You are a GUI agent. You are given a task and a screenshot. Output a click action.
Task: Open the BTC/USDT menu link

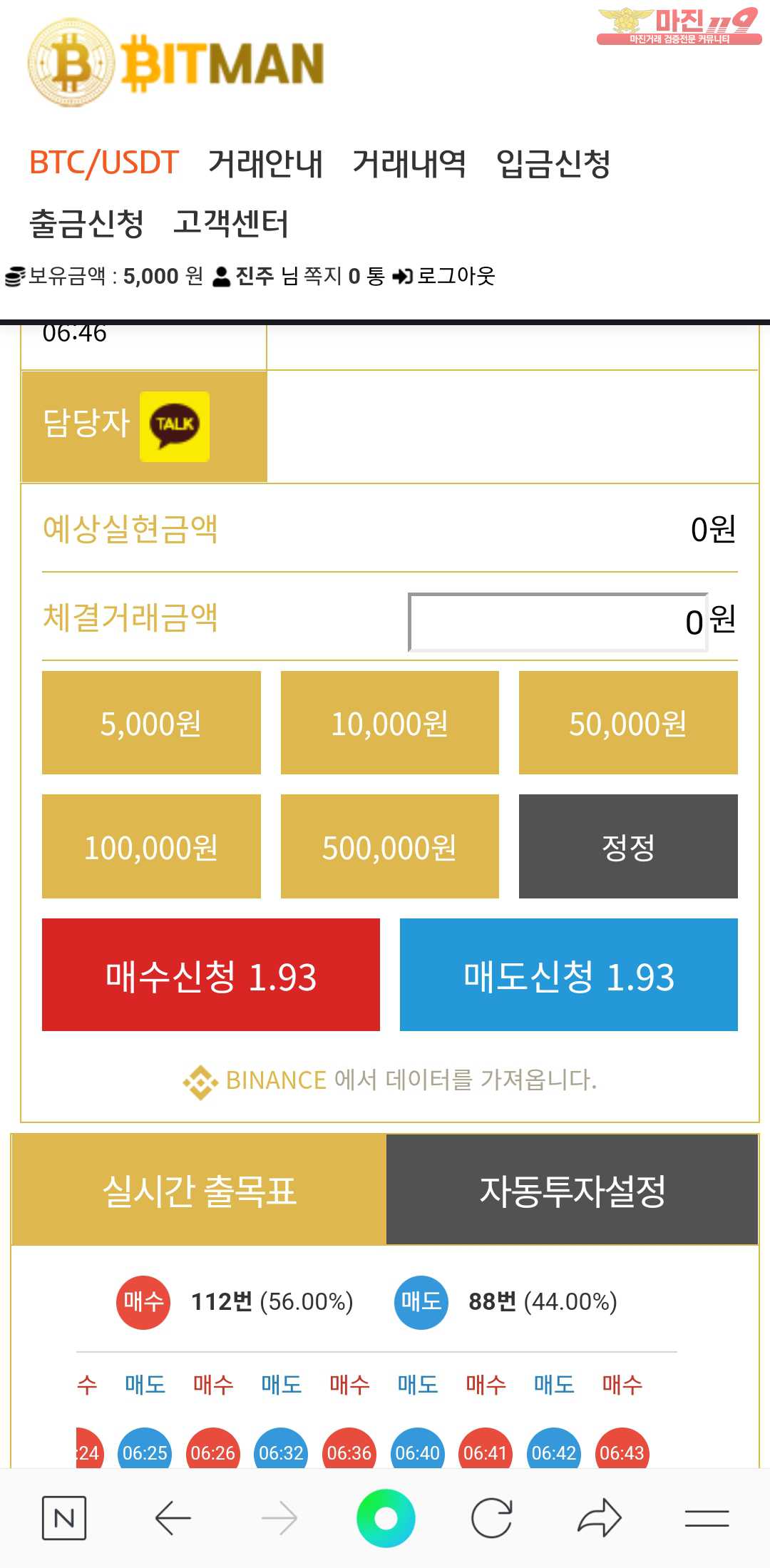pyautogui.click(x=104, y=163)
